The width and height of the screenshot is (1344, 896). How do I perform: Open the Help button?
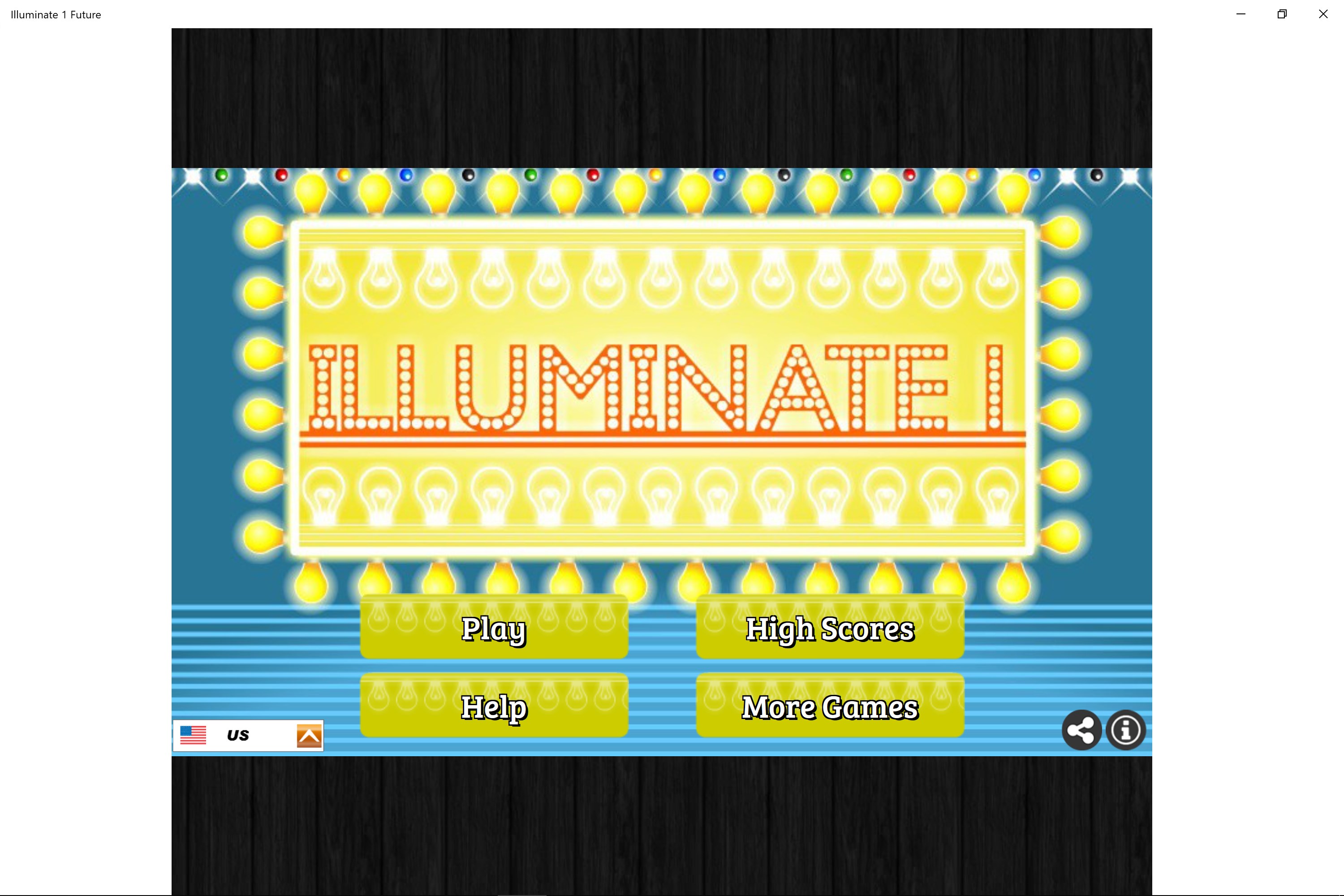pos(494,706)
